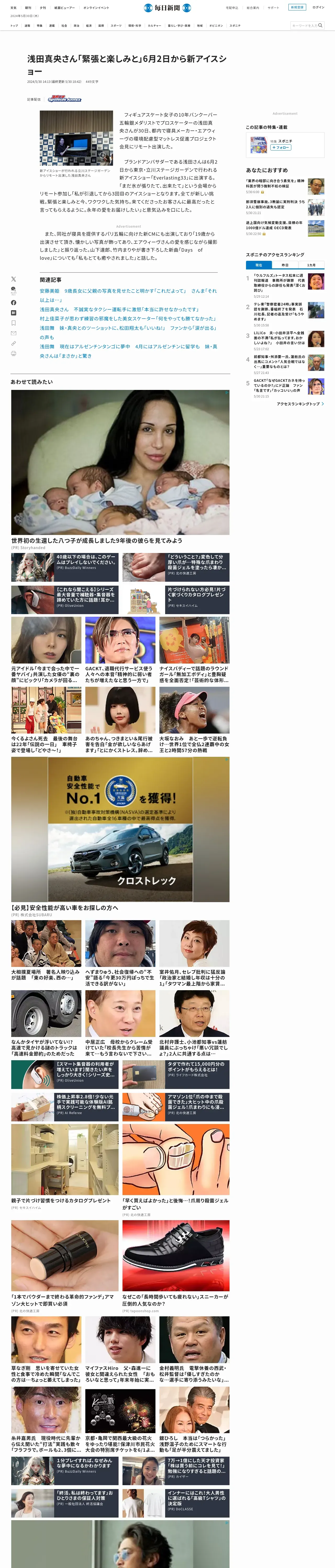Bookmark this article
The width and height of the screenshot is (335, 1568).
click(13, 323)
